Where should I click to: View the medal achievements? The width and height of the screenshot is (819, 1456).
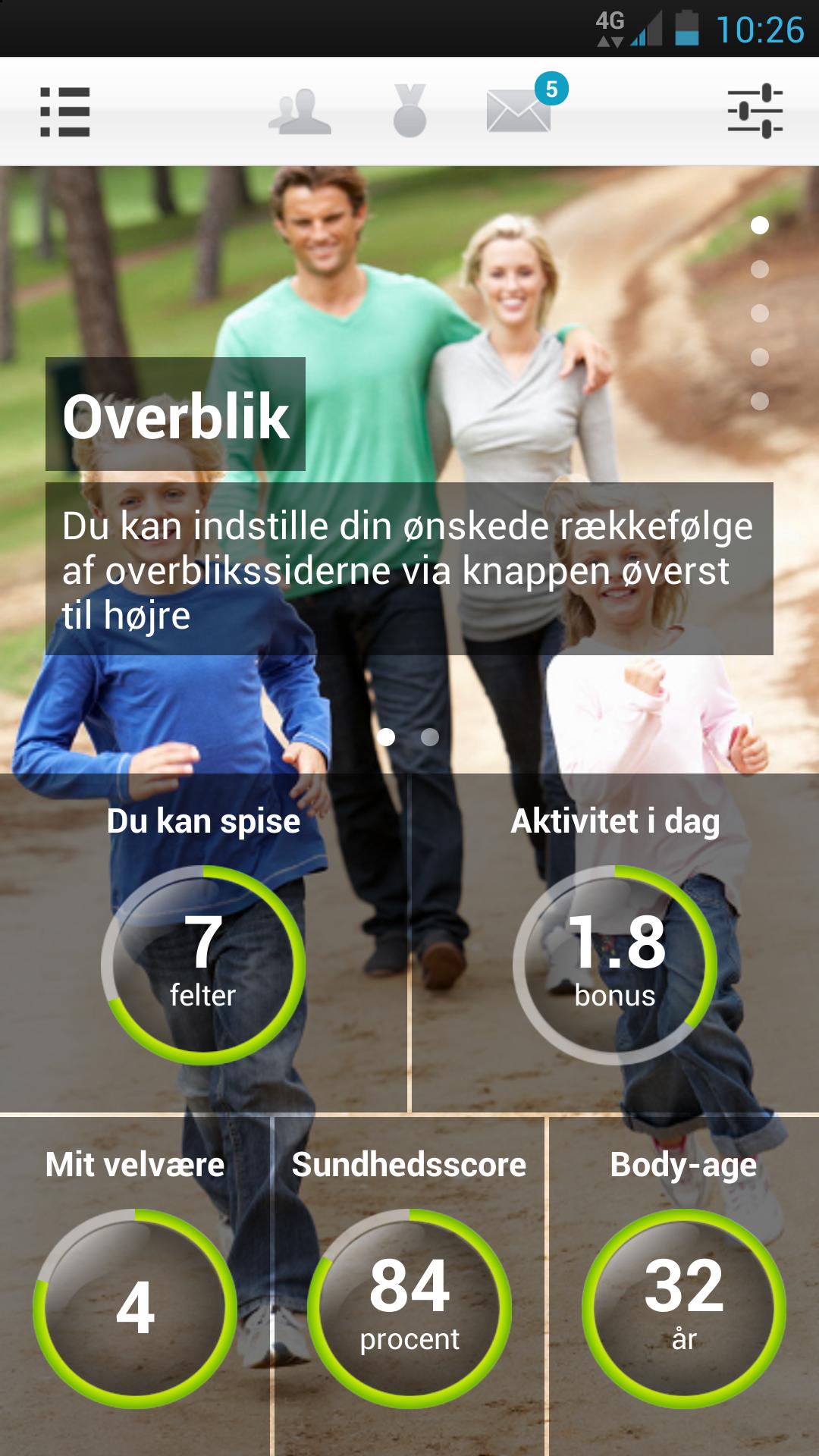[x=409, y=111]
